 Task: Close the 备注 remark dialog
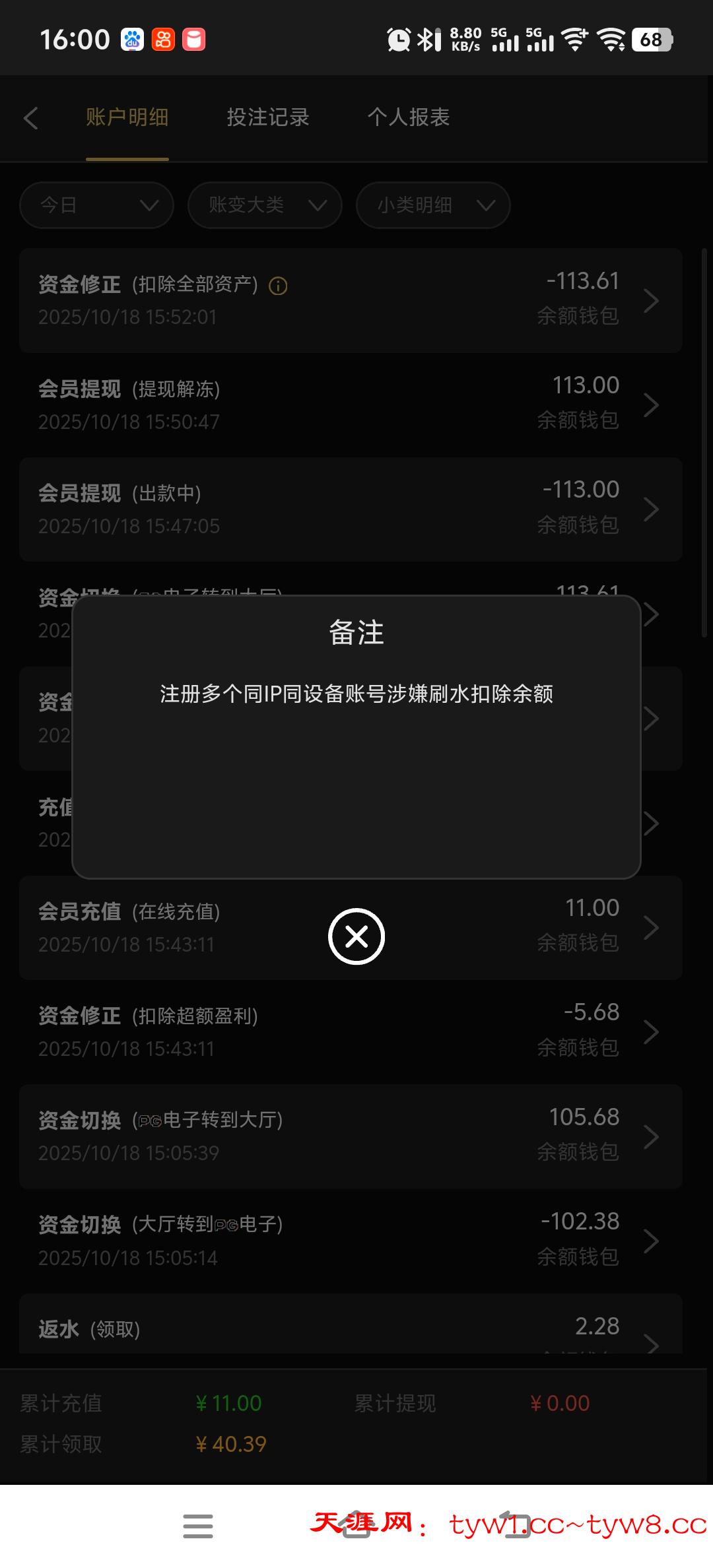(x=356, y=936)
